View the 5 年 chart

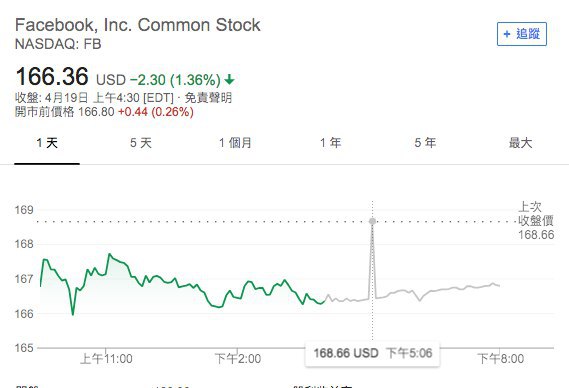(x=425, y=143)
